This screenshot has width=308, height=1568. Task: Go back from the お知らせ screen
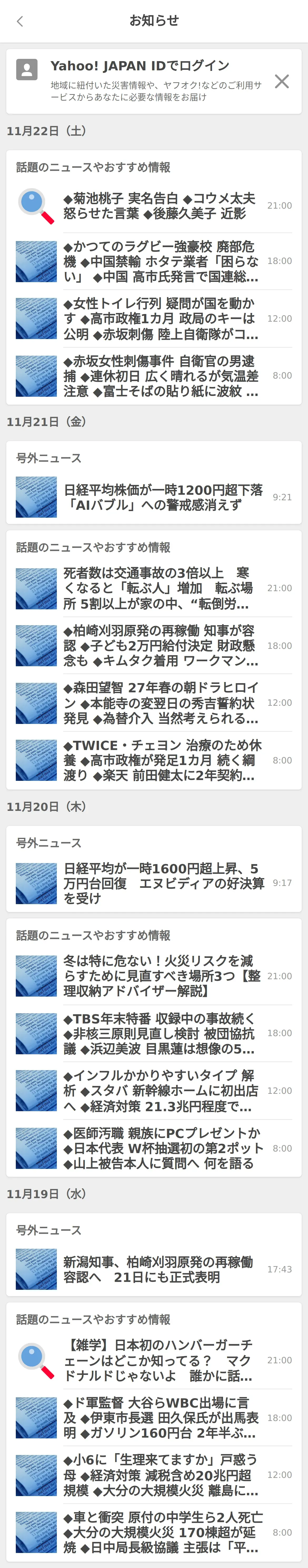(20, 21)
